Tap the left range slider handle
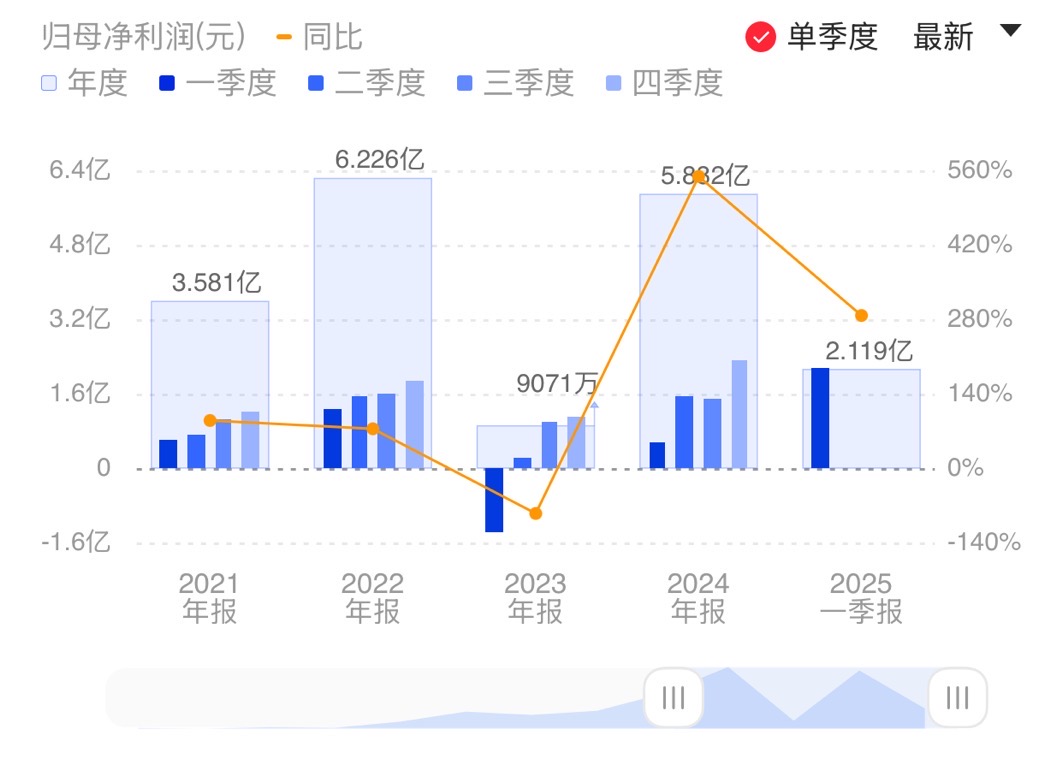 click(674, 697)
